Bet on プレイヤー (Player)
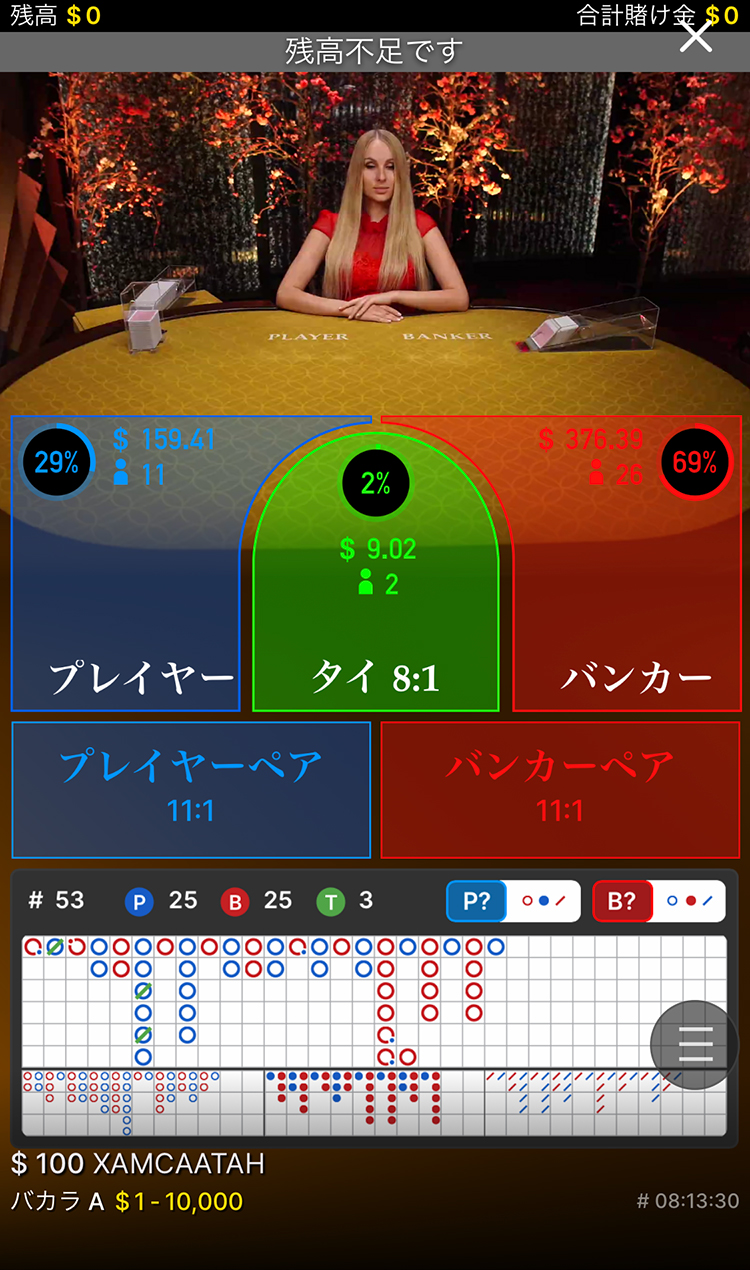Screen dimensions: 750x1270 (125, 600)
